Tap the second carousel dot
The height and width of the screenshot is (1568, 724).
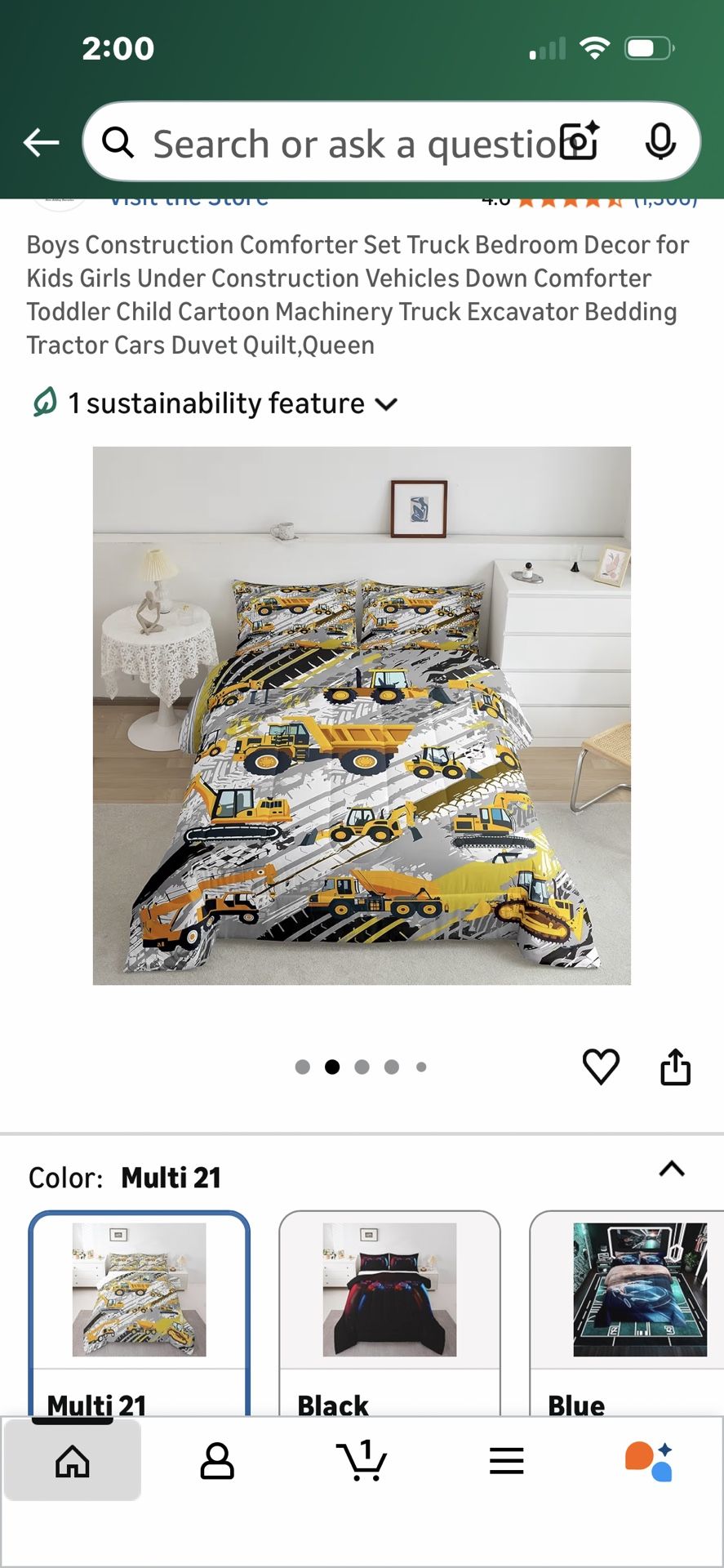[x=331, y=1066]
